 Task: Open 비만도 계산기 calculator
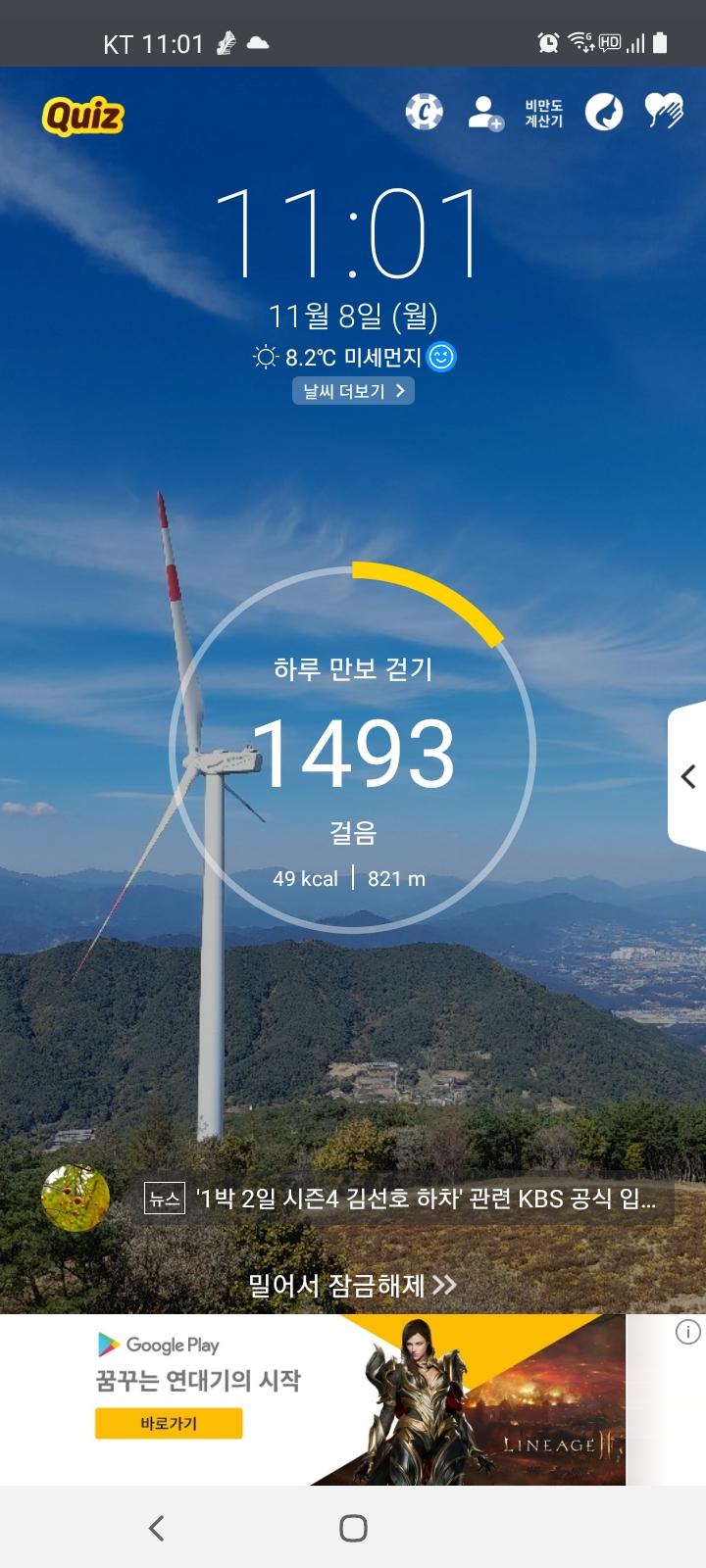point(543,113)
